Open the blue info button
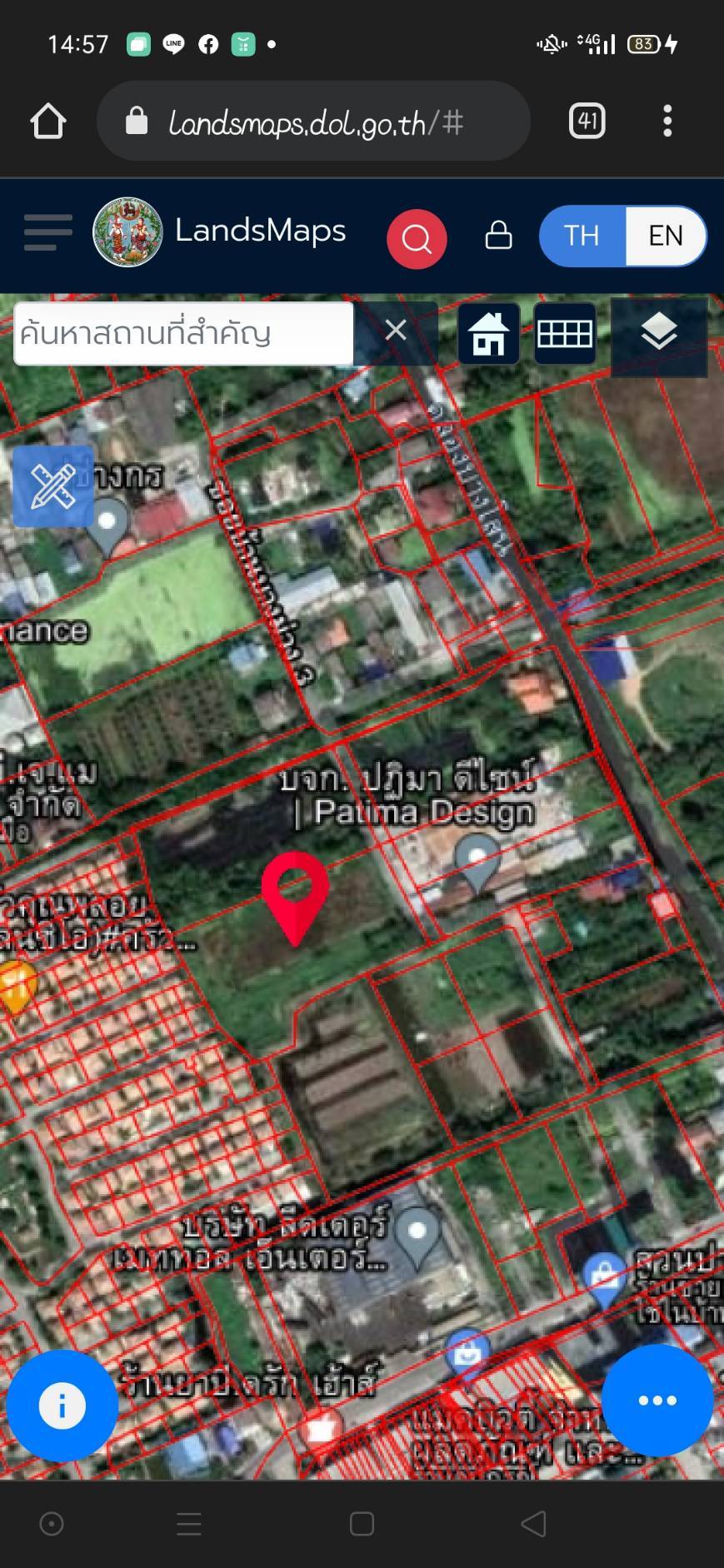 pyautogui.click(x=62, y=1406)
